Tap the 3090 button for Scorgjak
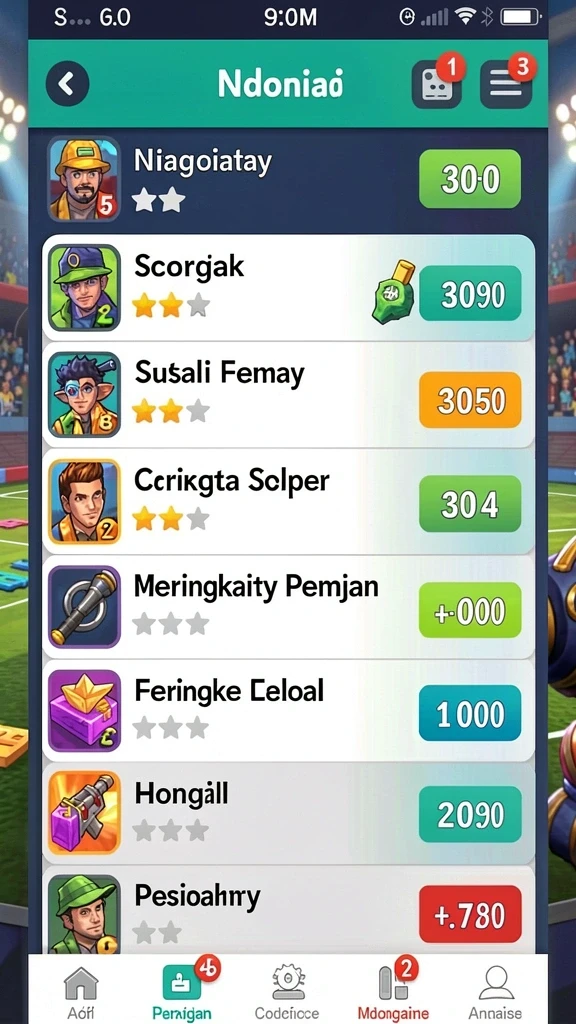 point(470,294)
